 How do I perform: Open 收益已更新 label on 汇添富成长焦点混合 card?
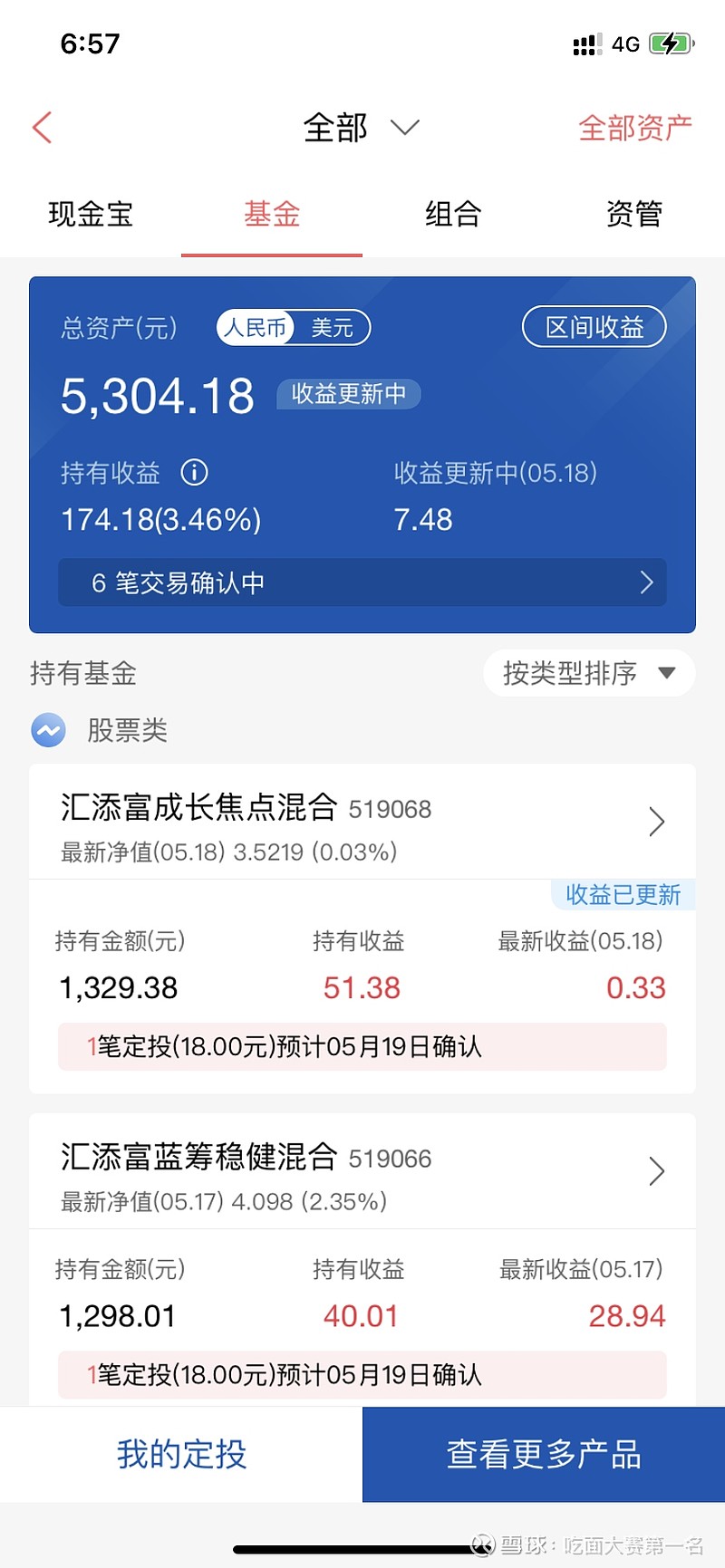point(623,895)
